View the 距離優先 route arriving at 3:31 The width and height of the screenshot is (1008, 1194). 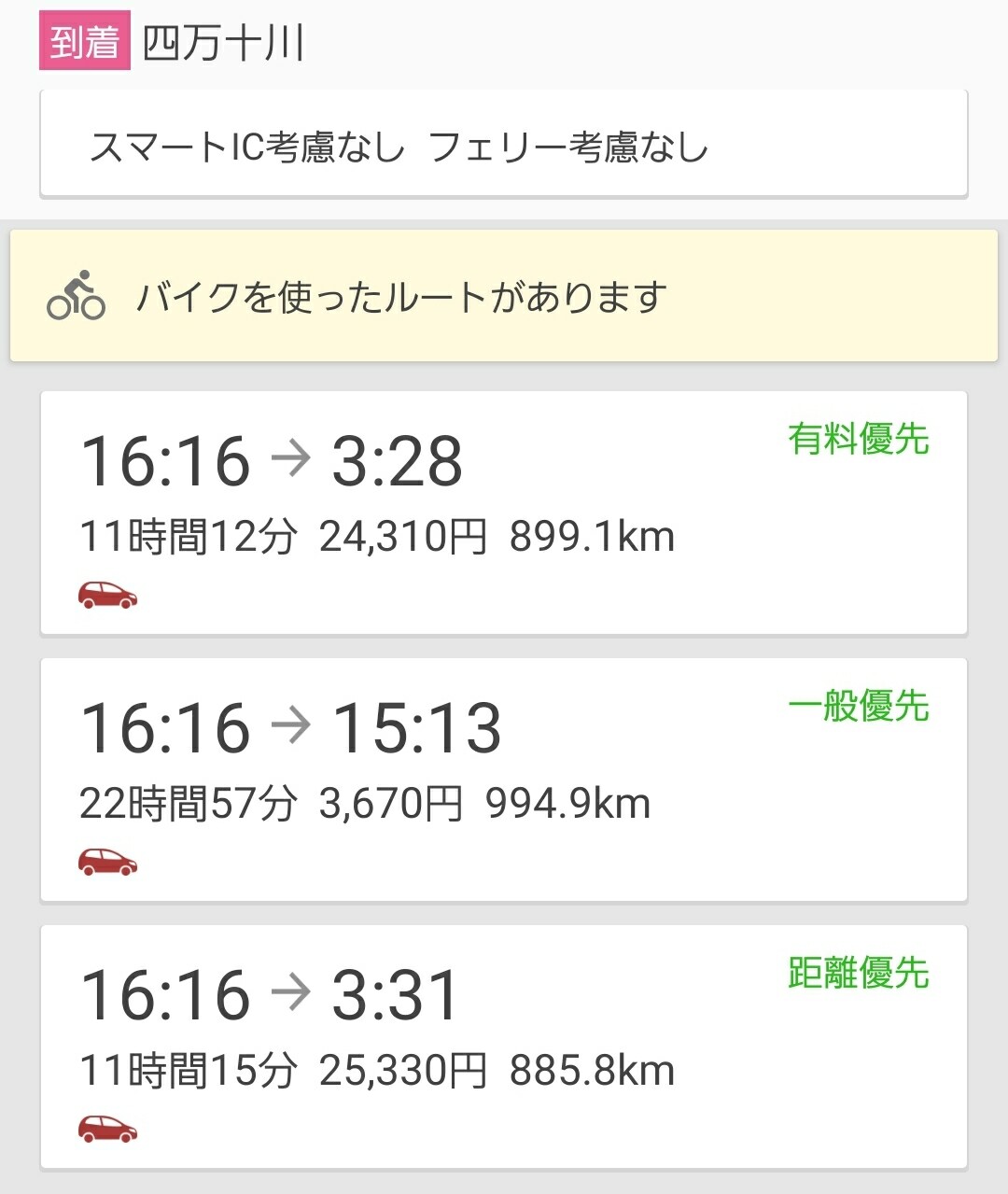[503, 1046]
